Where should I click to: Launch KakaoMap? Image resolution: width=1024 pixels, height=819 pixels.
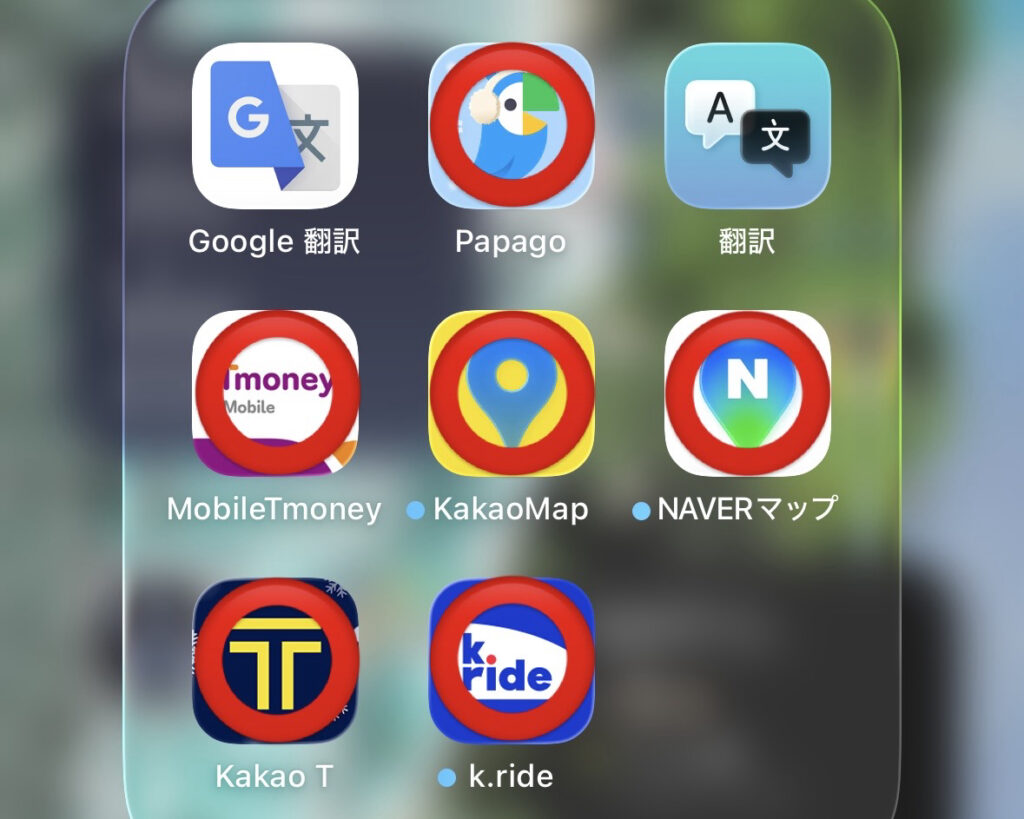click(x=511, y=393)
